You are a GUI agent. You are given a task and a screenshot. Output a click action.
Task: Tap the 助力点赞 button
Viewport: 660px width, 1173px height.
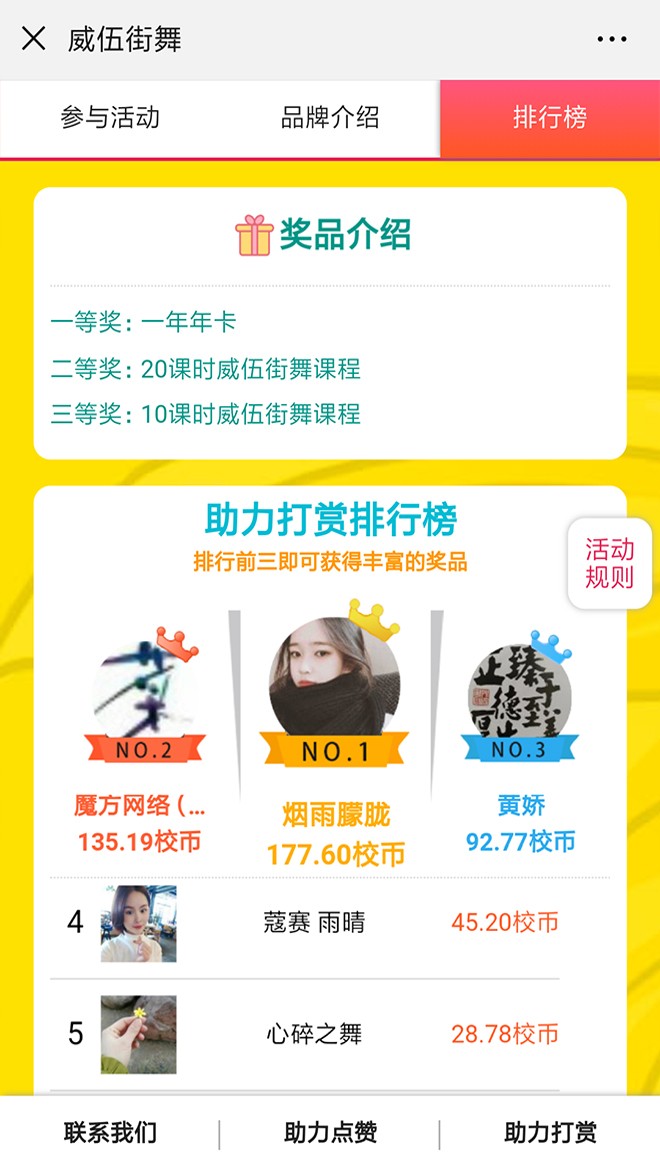click(x=330, y=1133)
